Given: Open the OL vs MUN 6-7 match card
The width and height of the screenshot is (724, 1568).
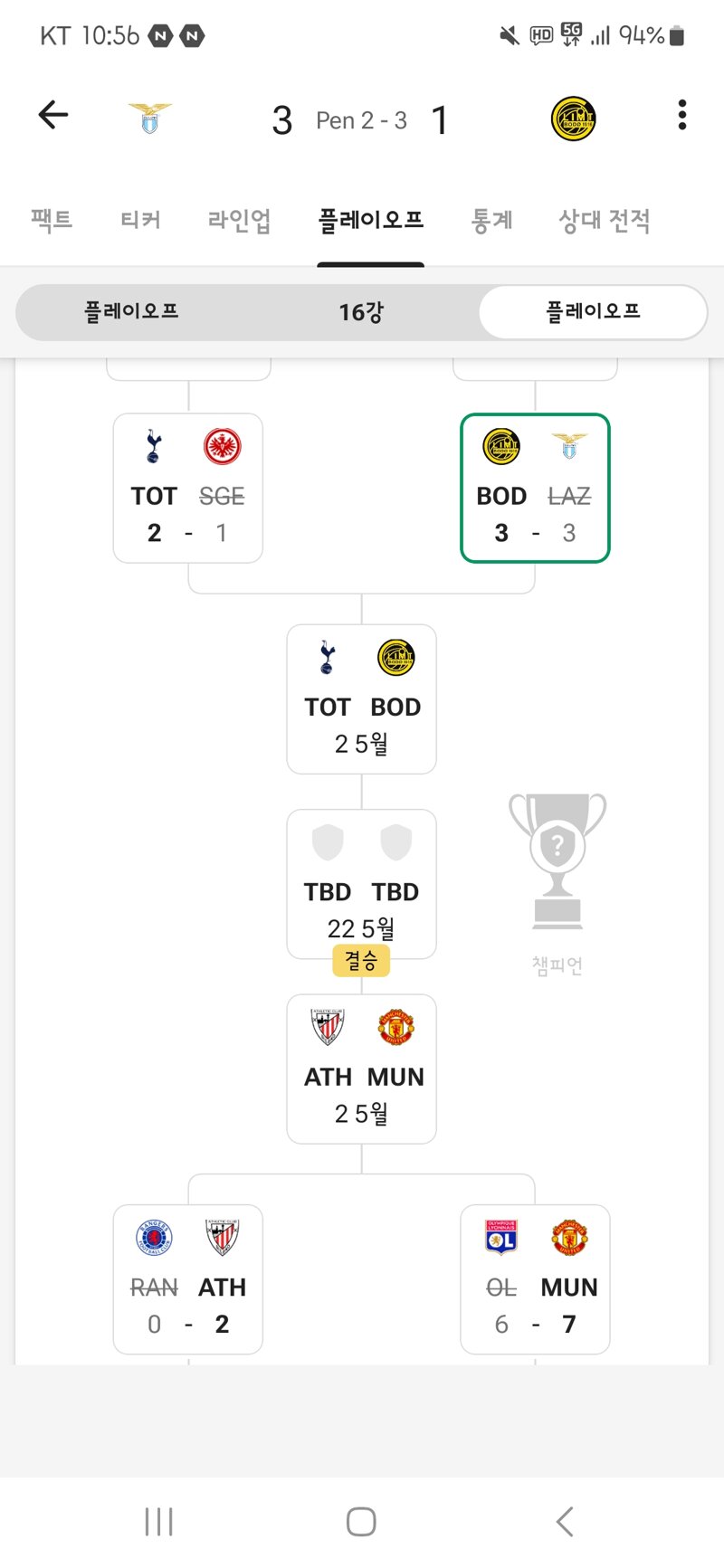Looking at the screenshot, I should tap(536, 1279).
